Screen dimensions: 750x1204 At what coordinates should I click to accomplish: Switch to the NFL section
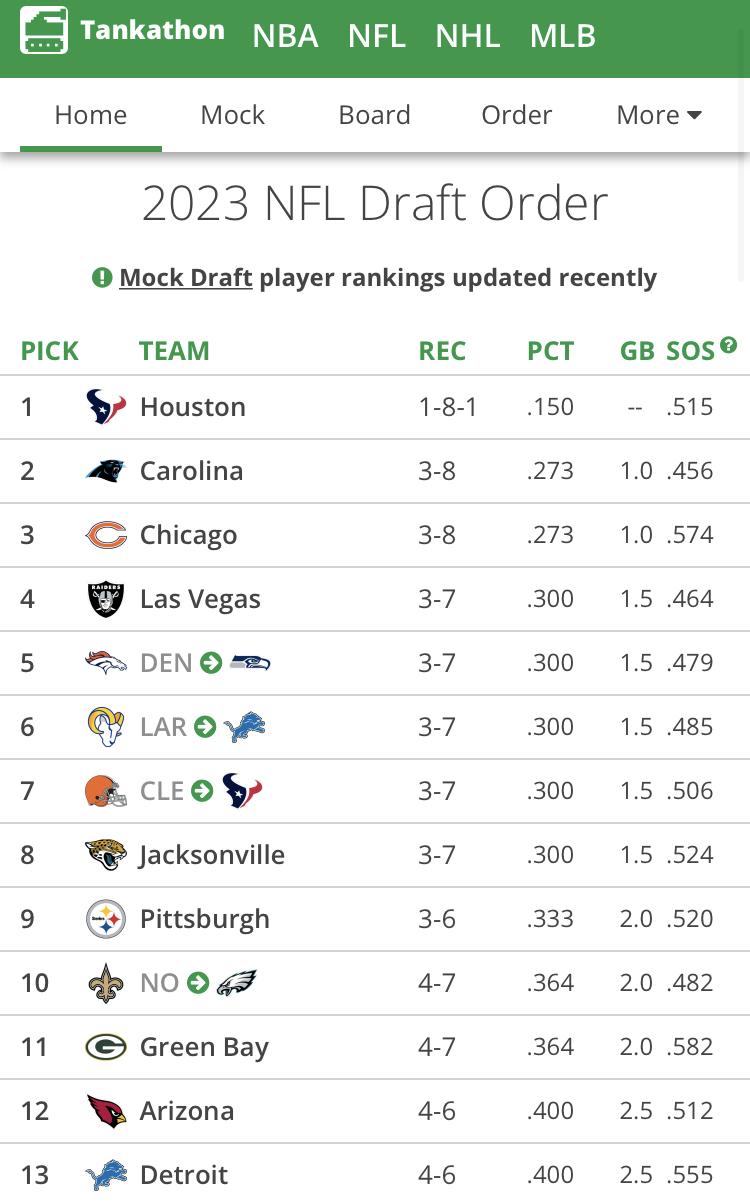point(377,36)
